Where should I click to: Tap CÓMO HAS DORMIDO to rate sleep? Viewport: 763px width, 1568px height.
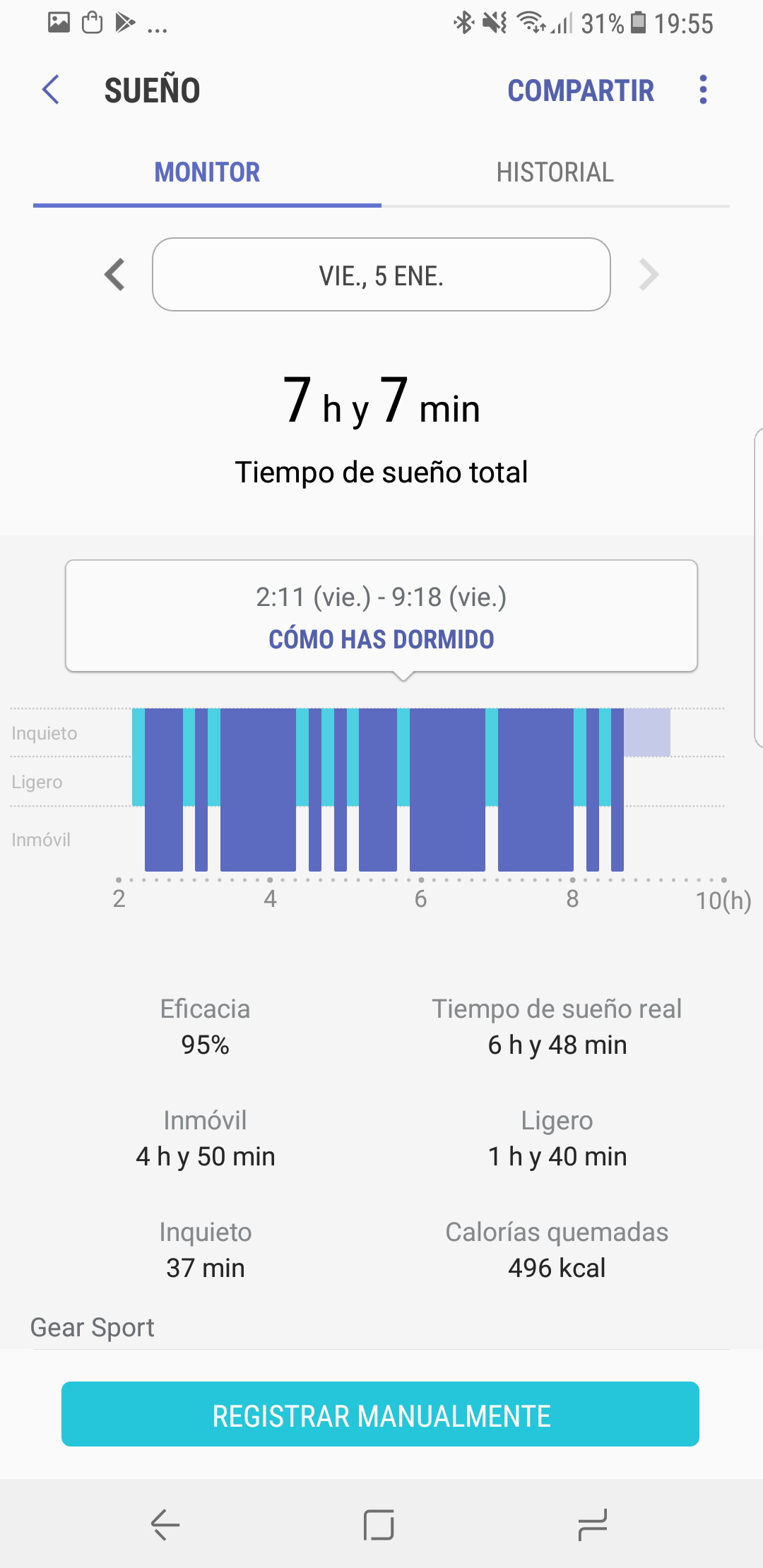click(x=381, y=639)
